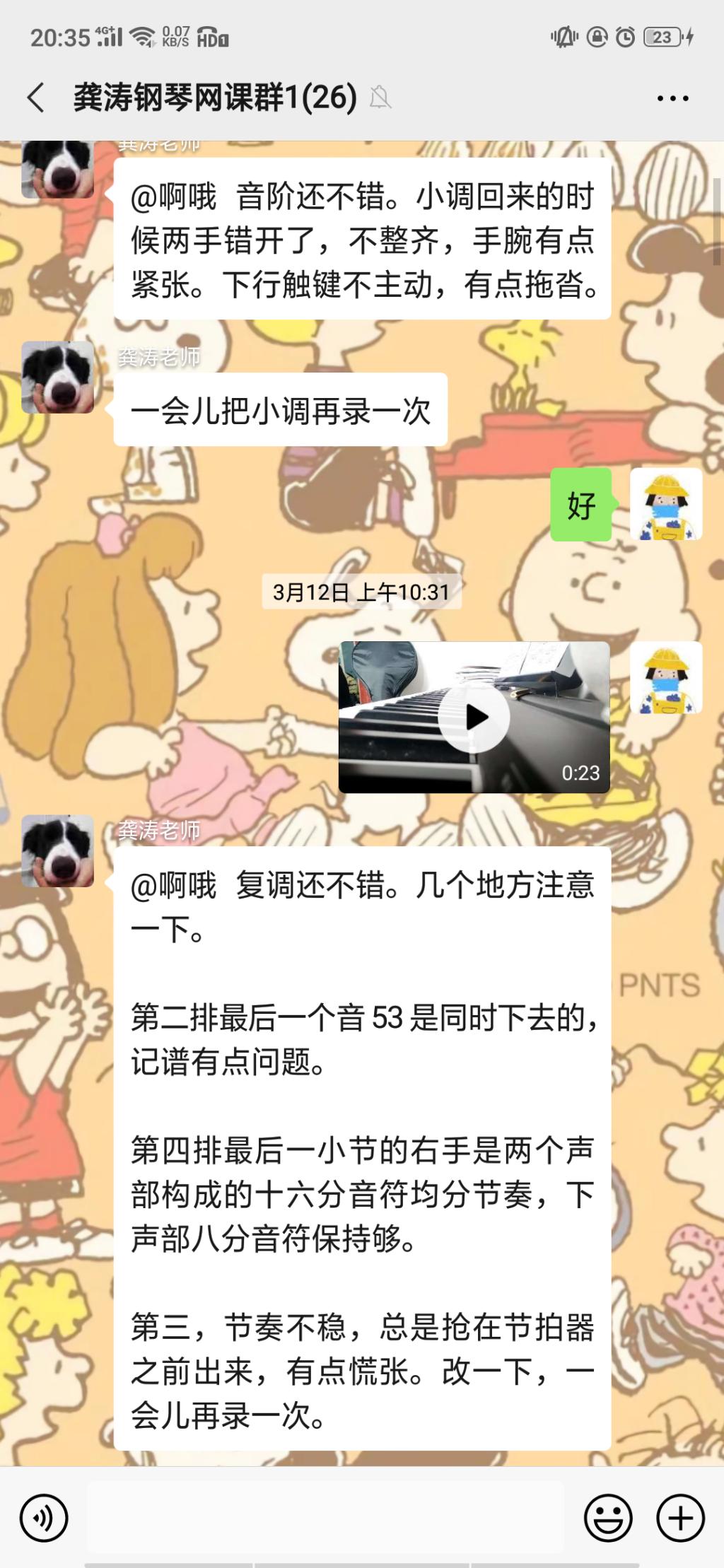Open the plus attachment menu

coord(680,1517)
